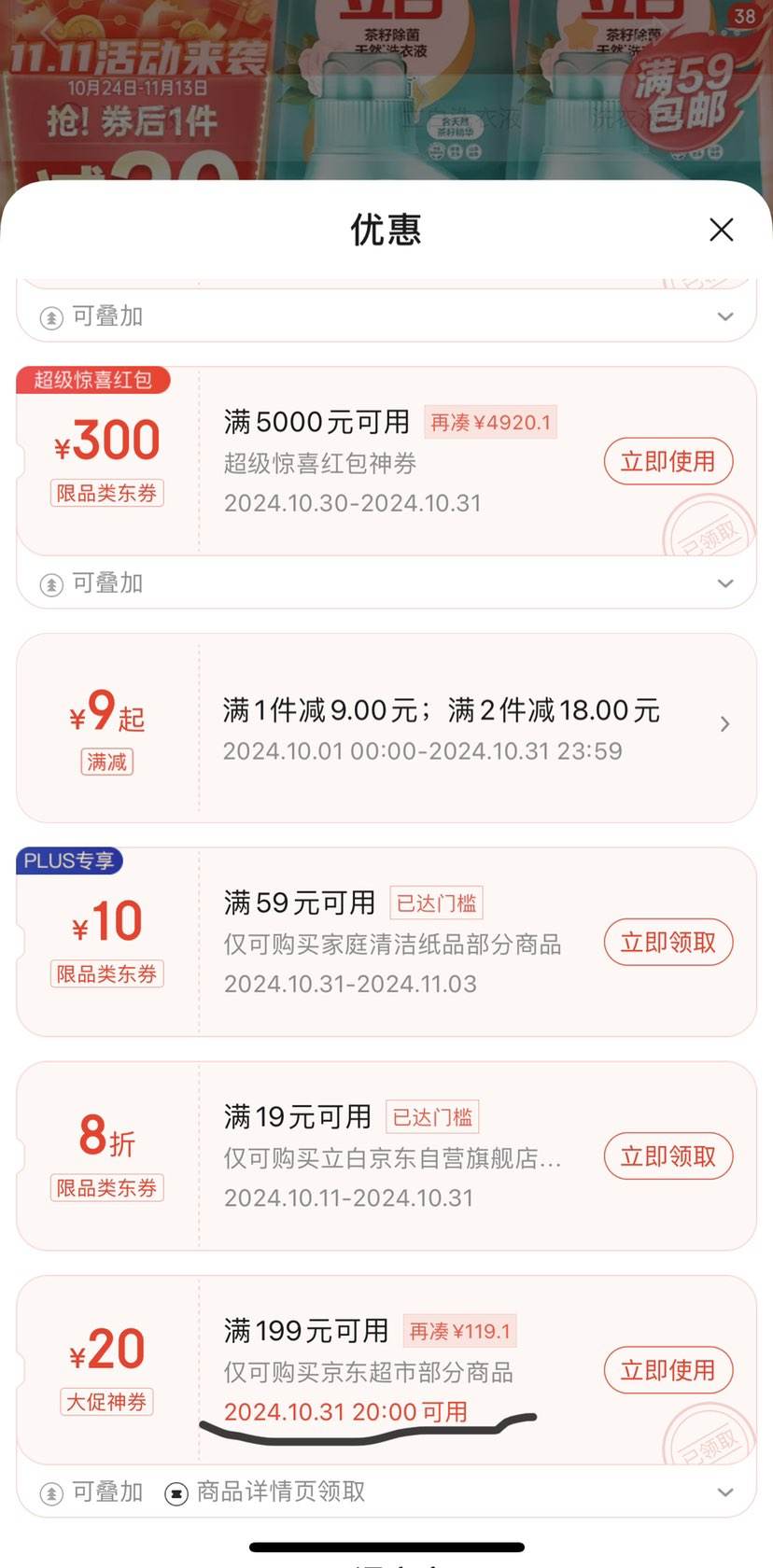The width and height of the screenshot is (773, 1568).
Task: Expand the middle 可叠加 section chevron
Action: pyautogui.click(x=725, y=582)
